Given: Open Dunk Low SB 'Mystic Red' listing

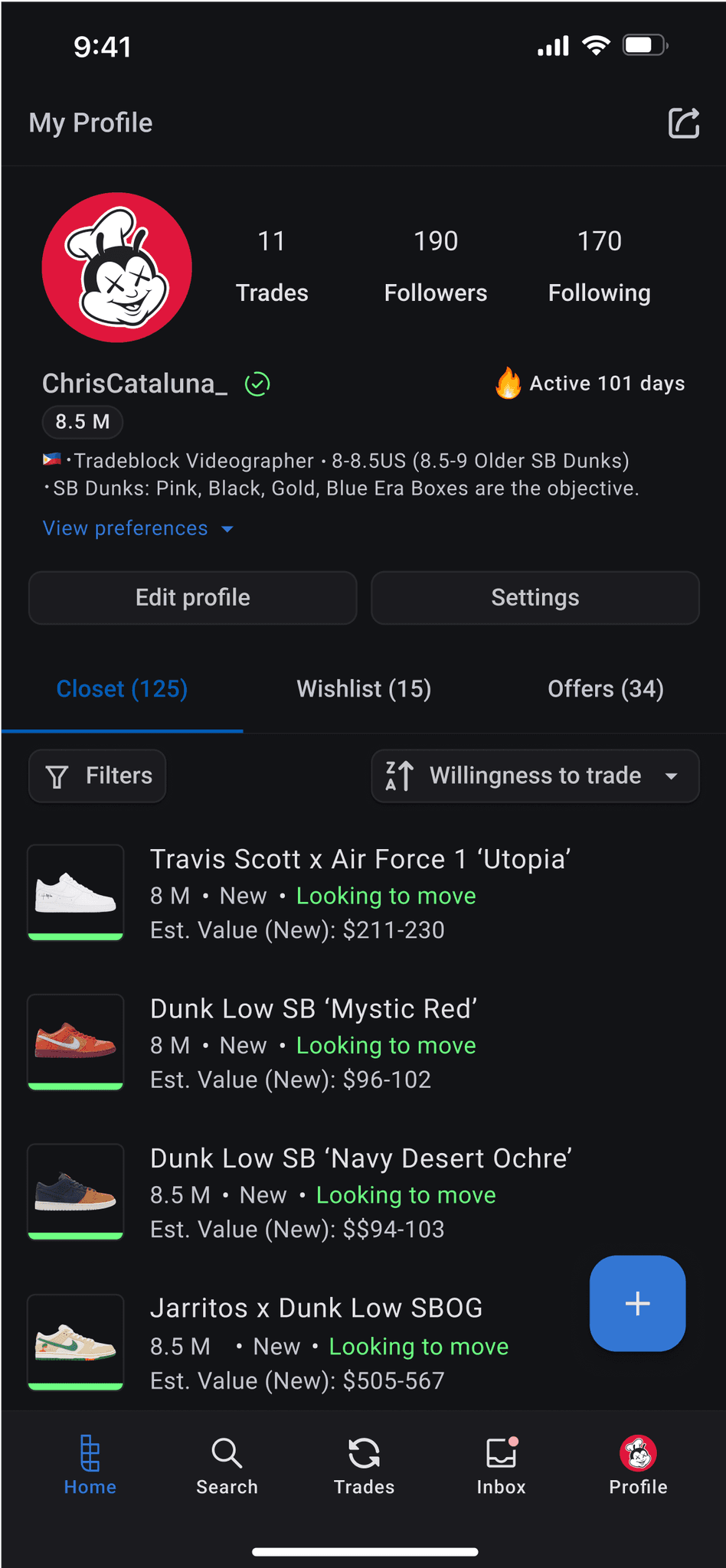Looking at the screenshot, I should [x=314, y=1009].
